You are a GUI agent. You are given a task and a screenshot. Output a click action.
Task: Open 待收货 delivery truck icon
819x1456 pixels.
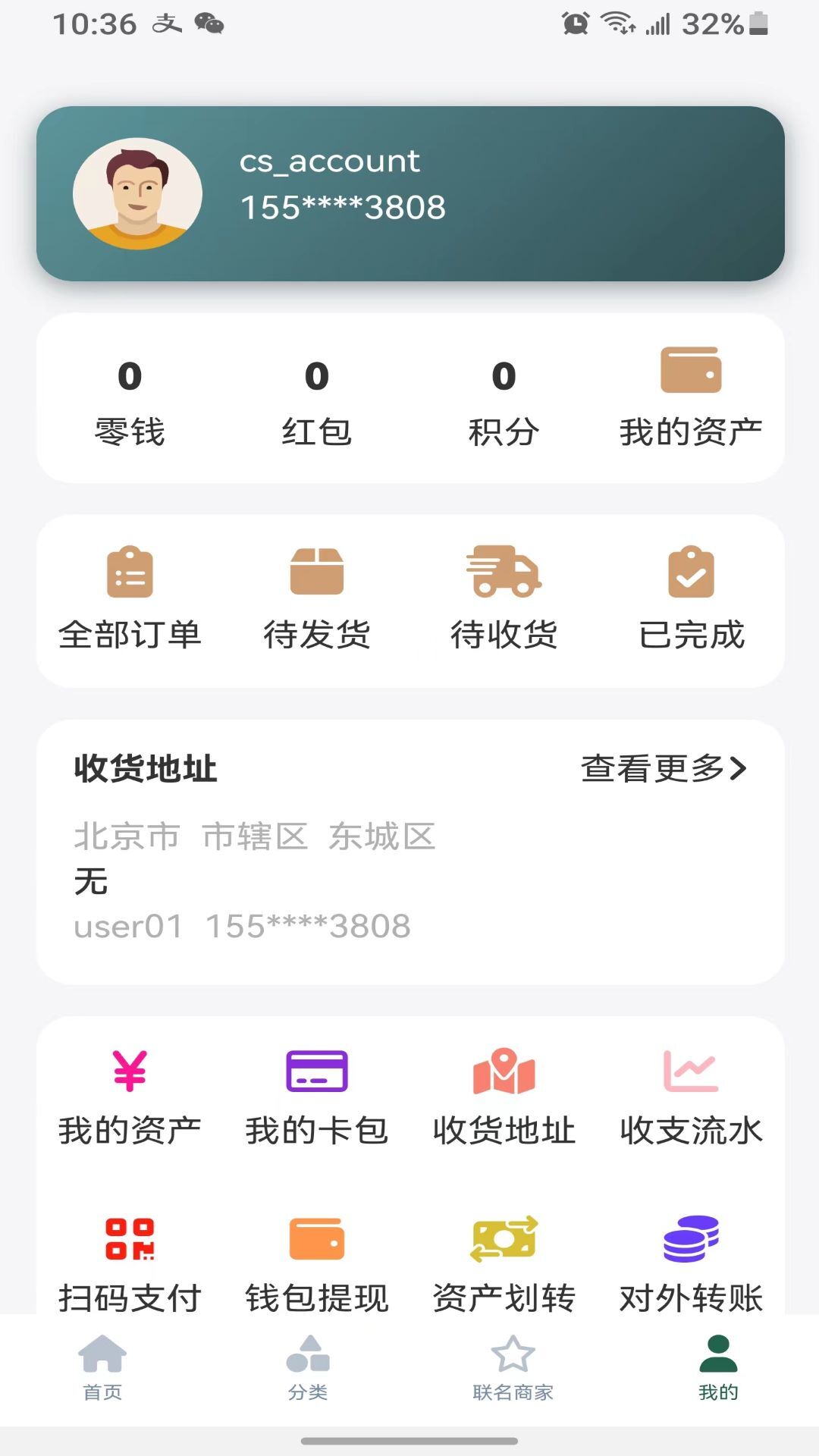click(x=504, y=576)
